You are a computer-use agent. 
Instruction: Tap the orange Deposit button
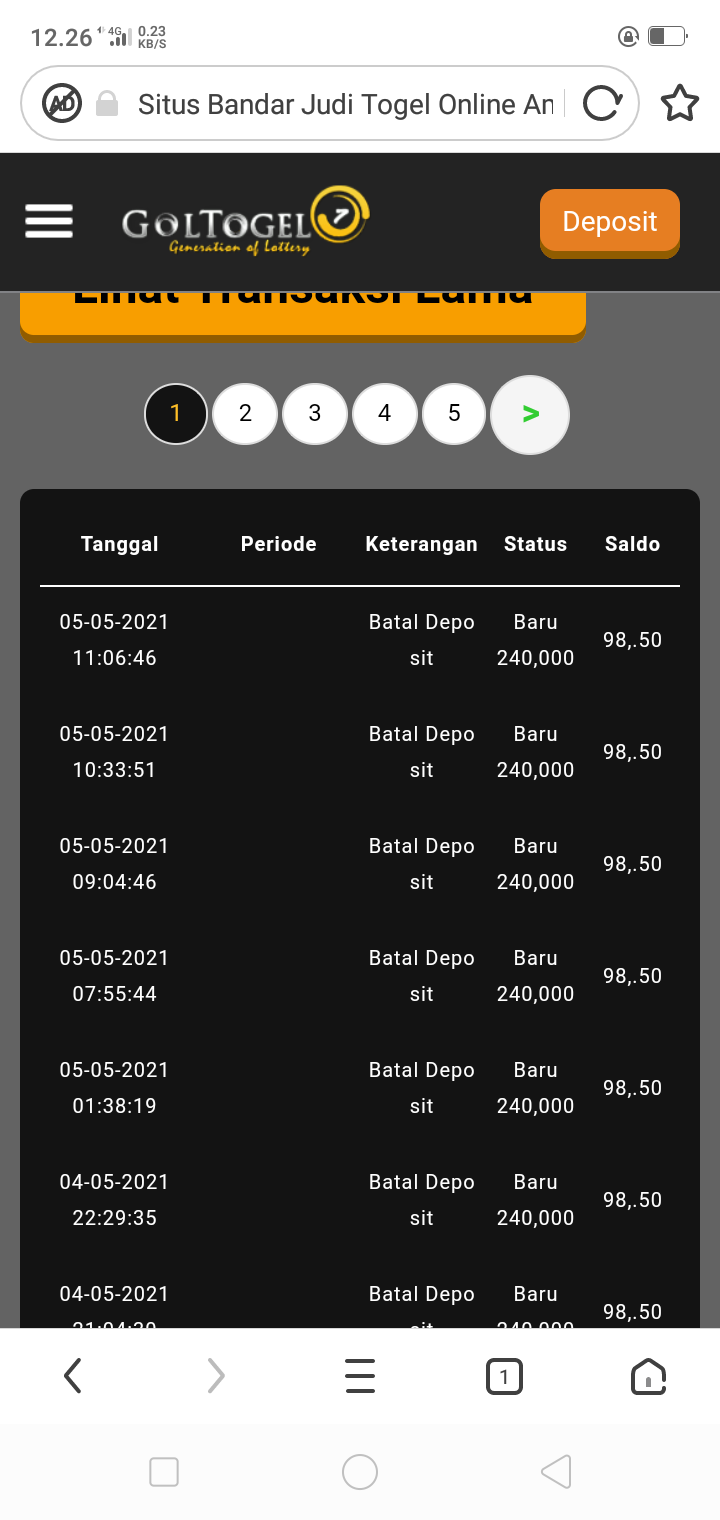[609, 221]
